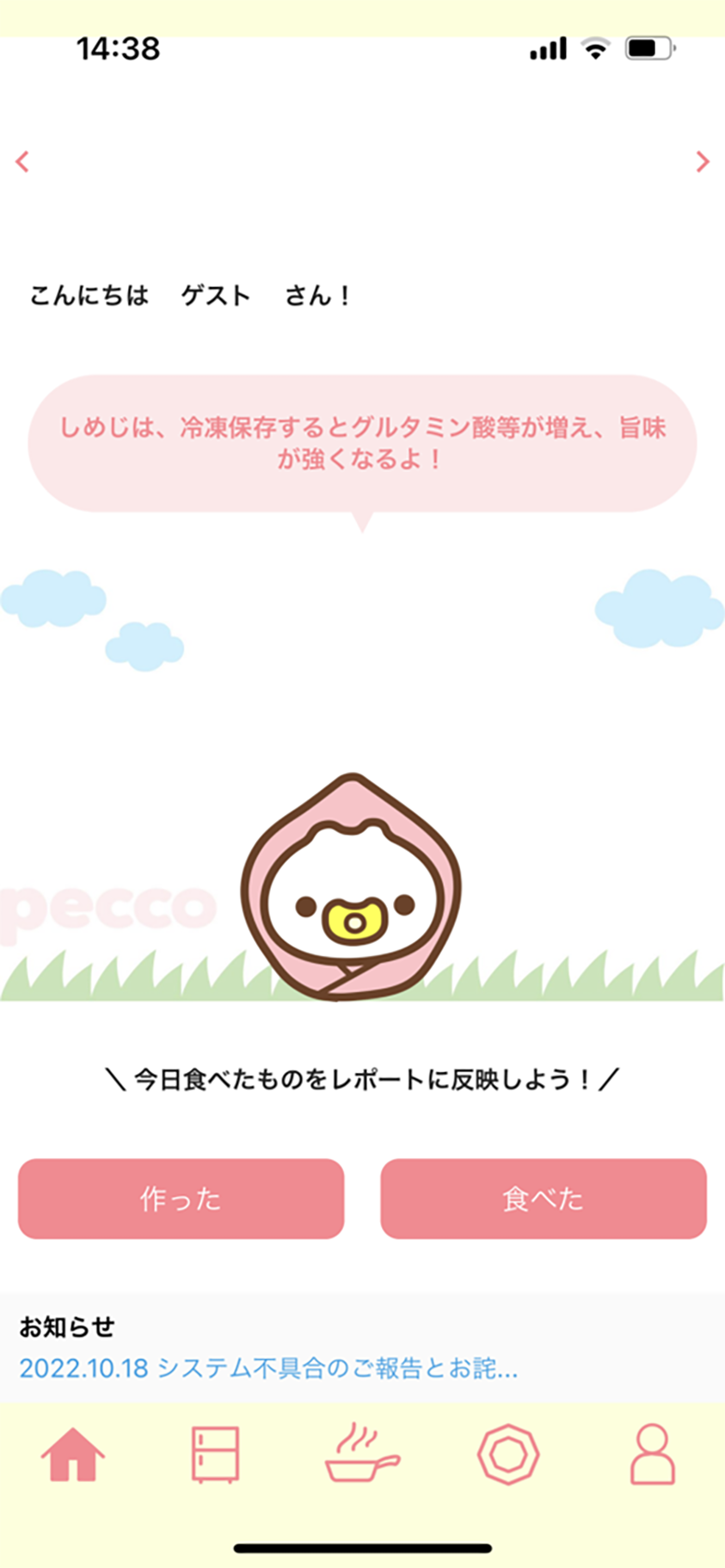
Task: Tap the 作った button
Action: 181,1198
